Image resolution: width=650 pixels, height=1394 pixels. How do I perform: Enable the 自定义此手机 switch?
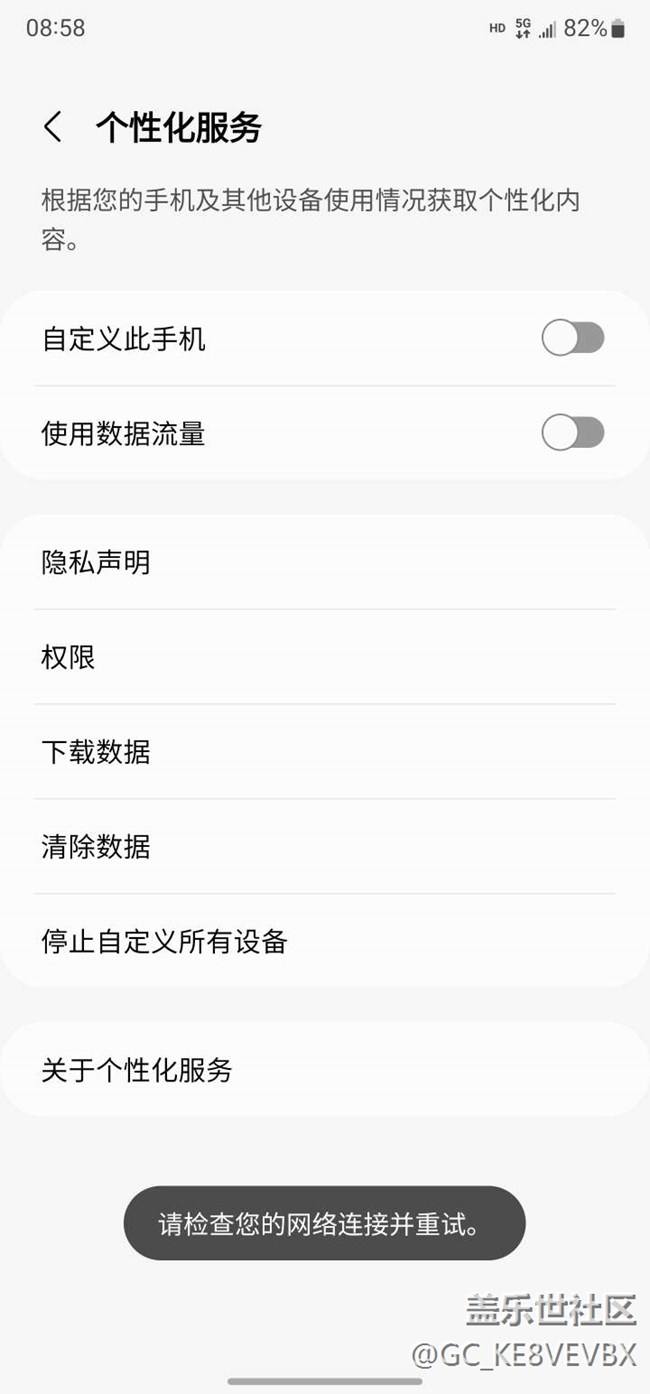point(572,339)
